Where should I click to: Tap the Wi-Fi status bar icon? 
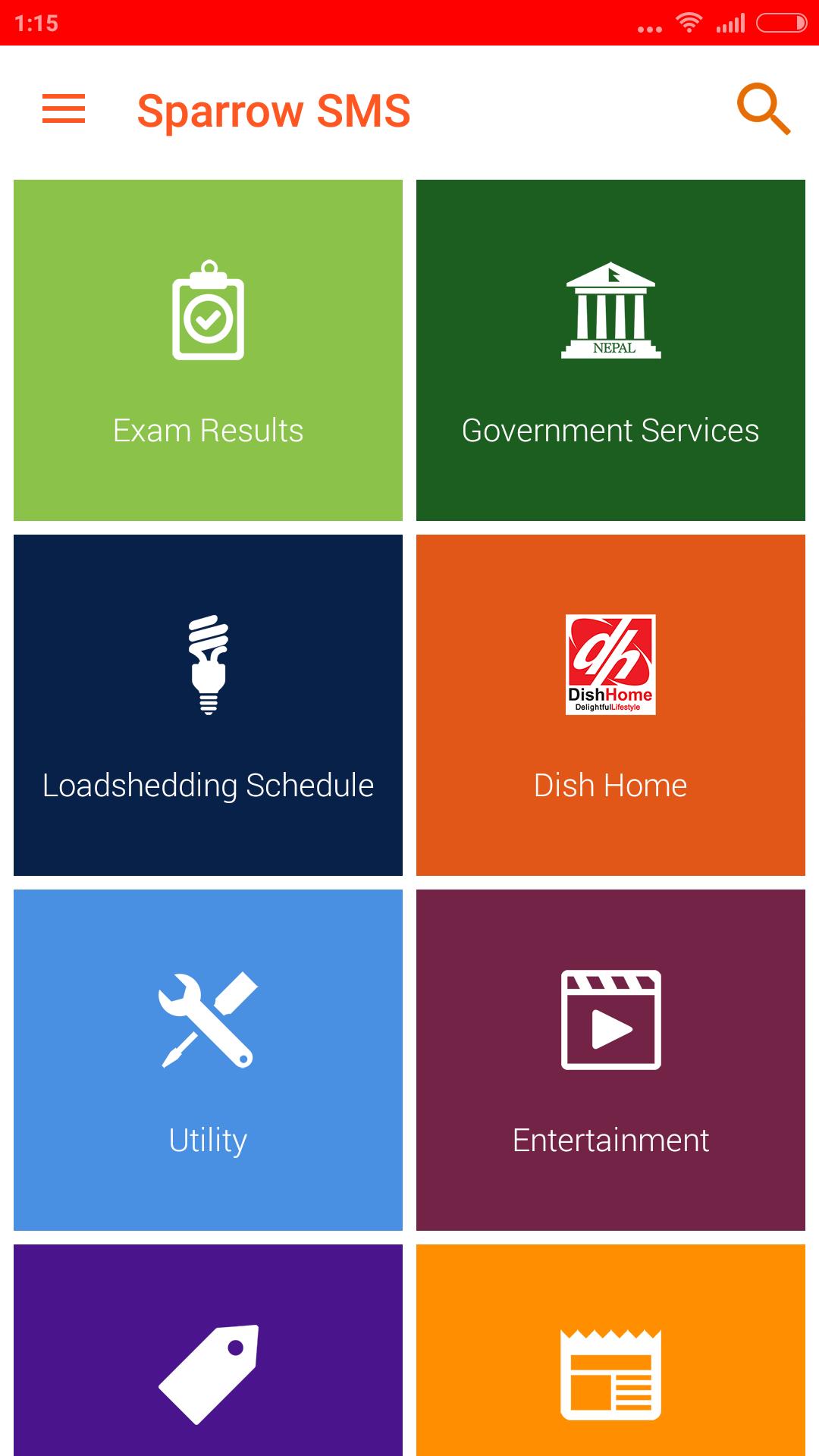click(x=689, y=23)
